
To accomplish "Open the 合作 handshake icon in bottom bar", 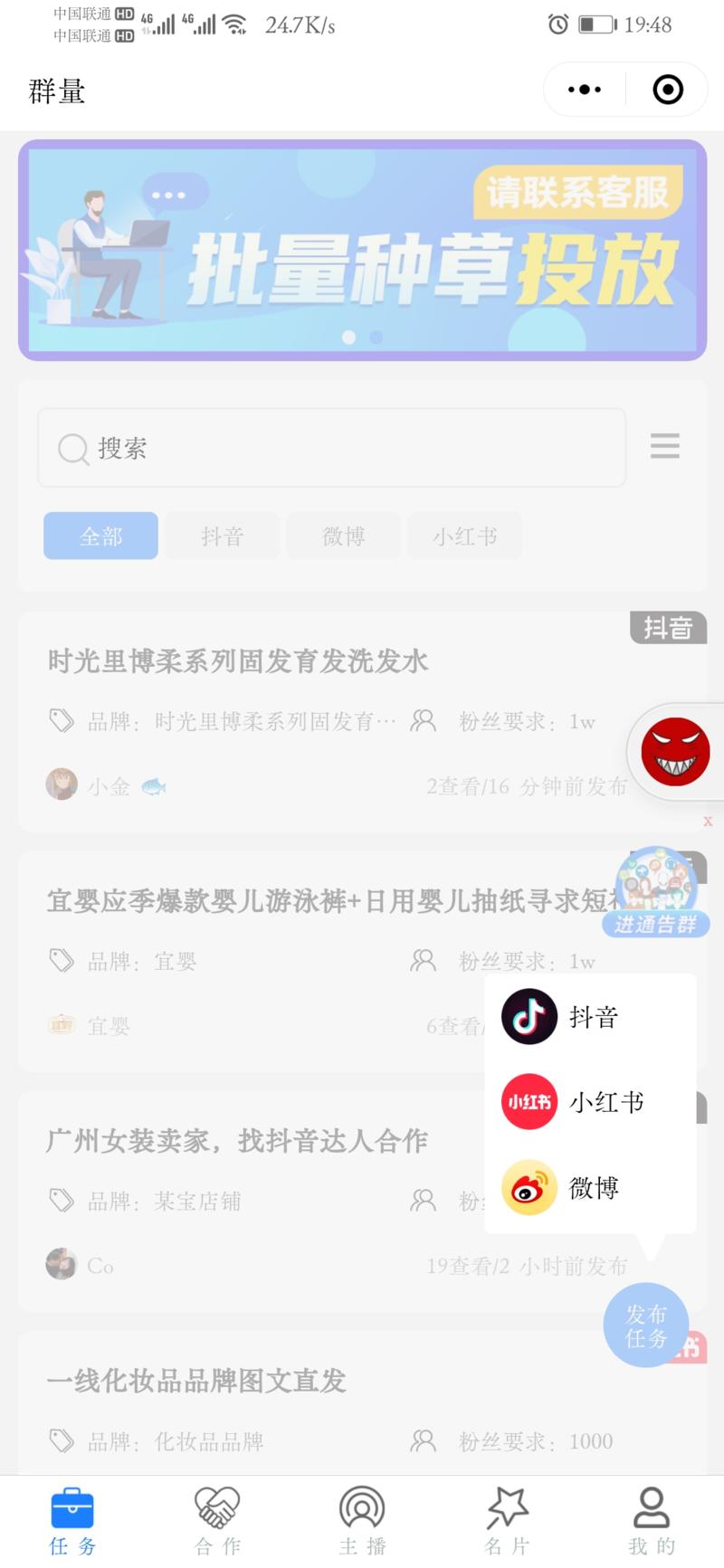I will [216, 1505].
